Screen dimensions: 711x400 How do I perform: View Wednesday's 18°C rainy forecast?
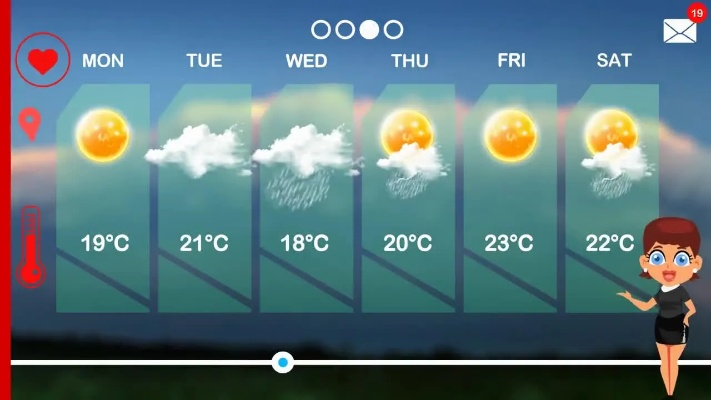point(305,198)
